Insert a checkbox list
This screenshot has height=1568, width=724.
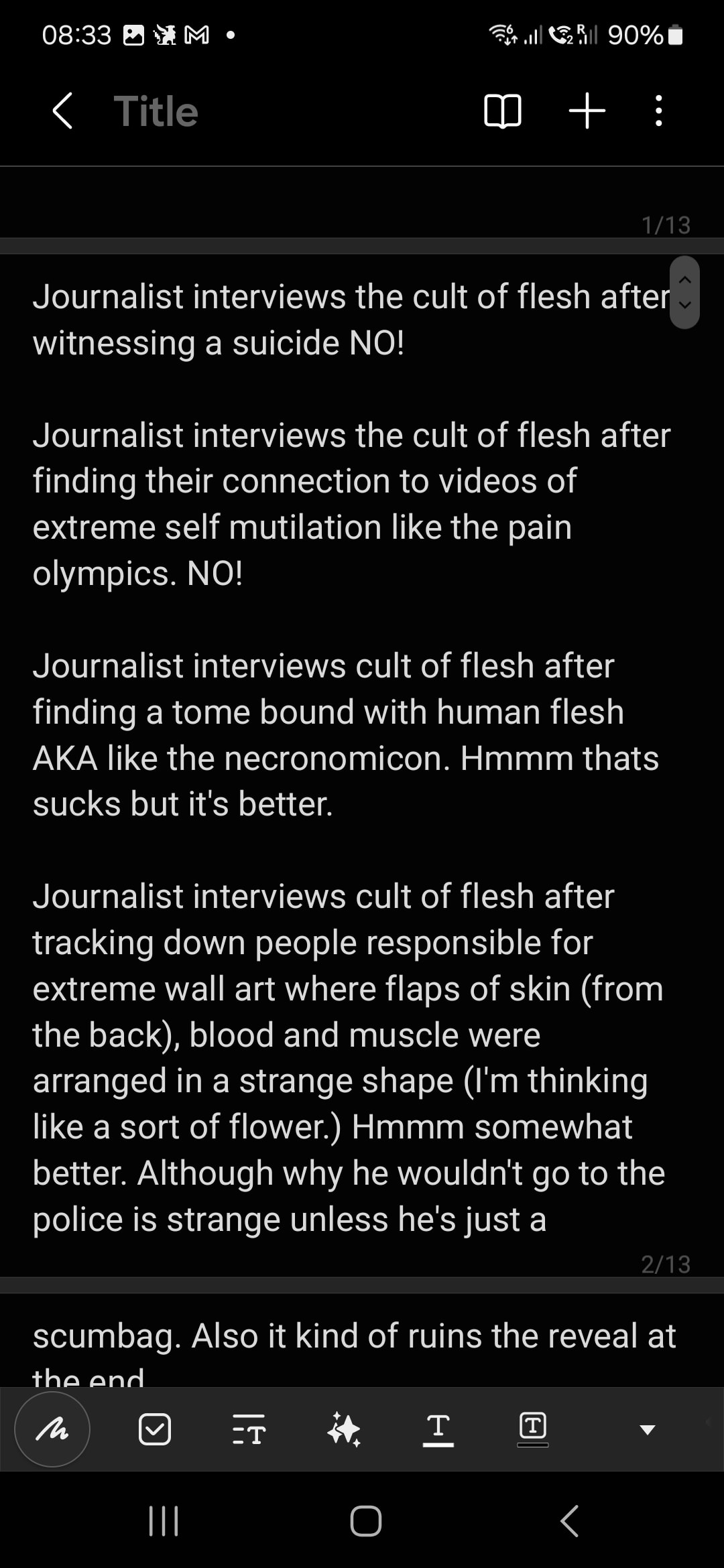[155, 1429]
